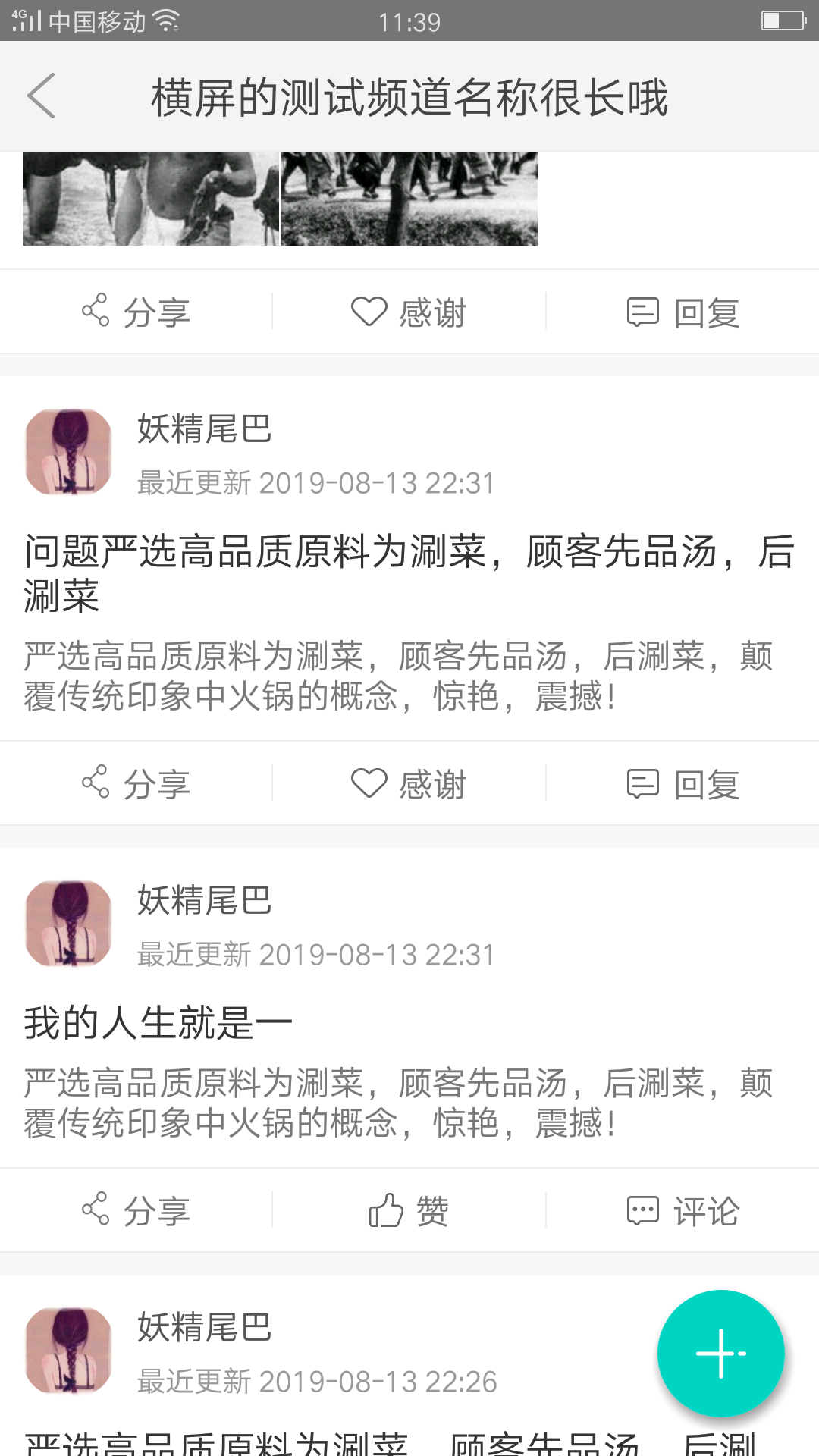Open the post 问题严选高品质原料为涮菜
The image size is (819, 1456).
click(x=409, y=573)
